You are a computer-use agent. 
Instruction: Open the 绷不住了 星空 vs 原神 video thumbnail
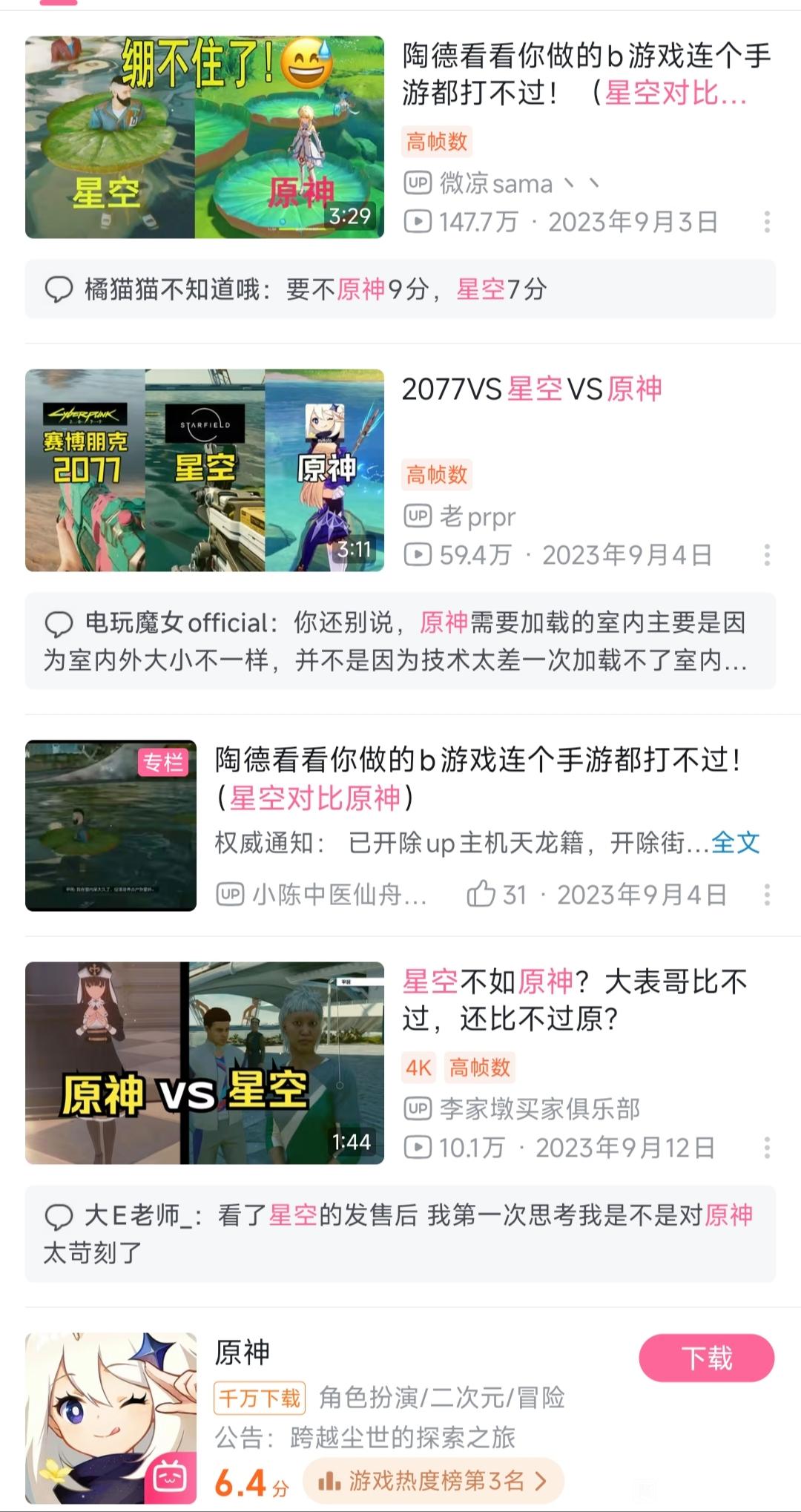tap(204, 137)
